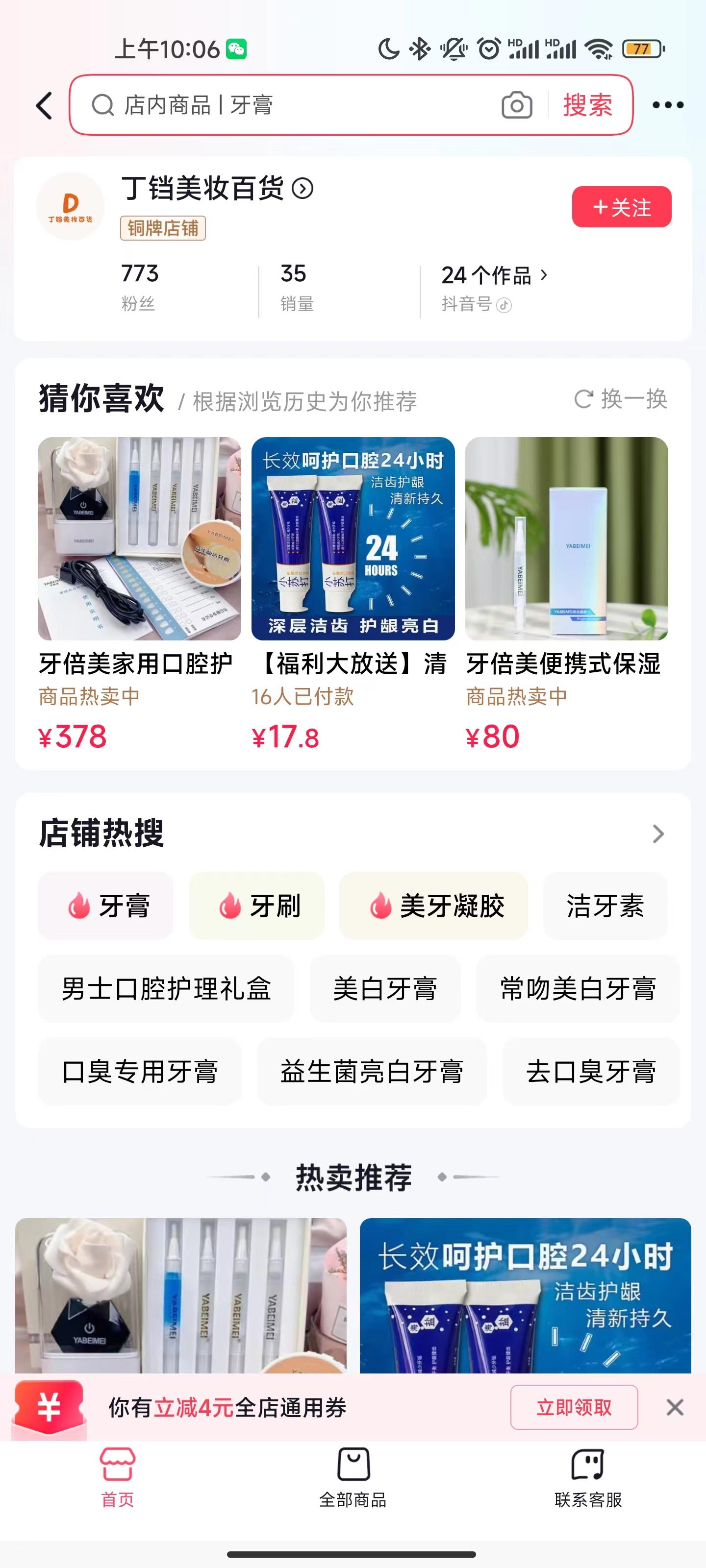Select the 益生菌亮白牙膏 chip
Screen dimensions: 706x1568
[x=372, y=1071]
